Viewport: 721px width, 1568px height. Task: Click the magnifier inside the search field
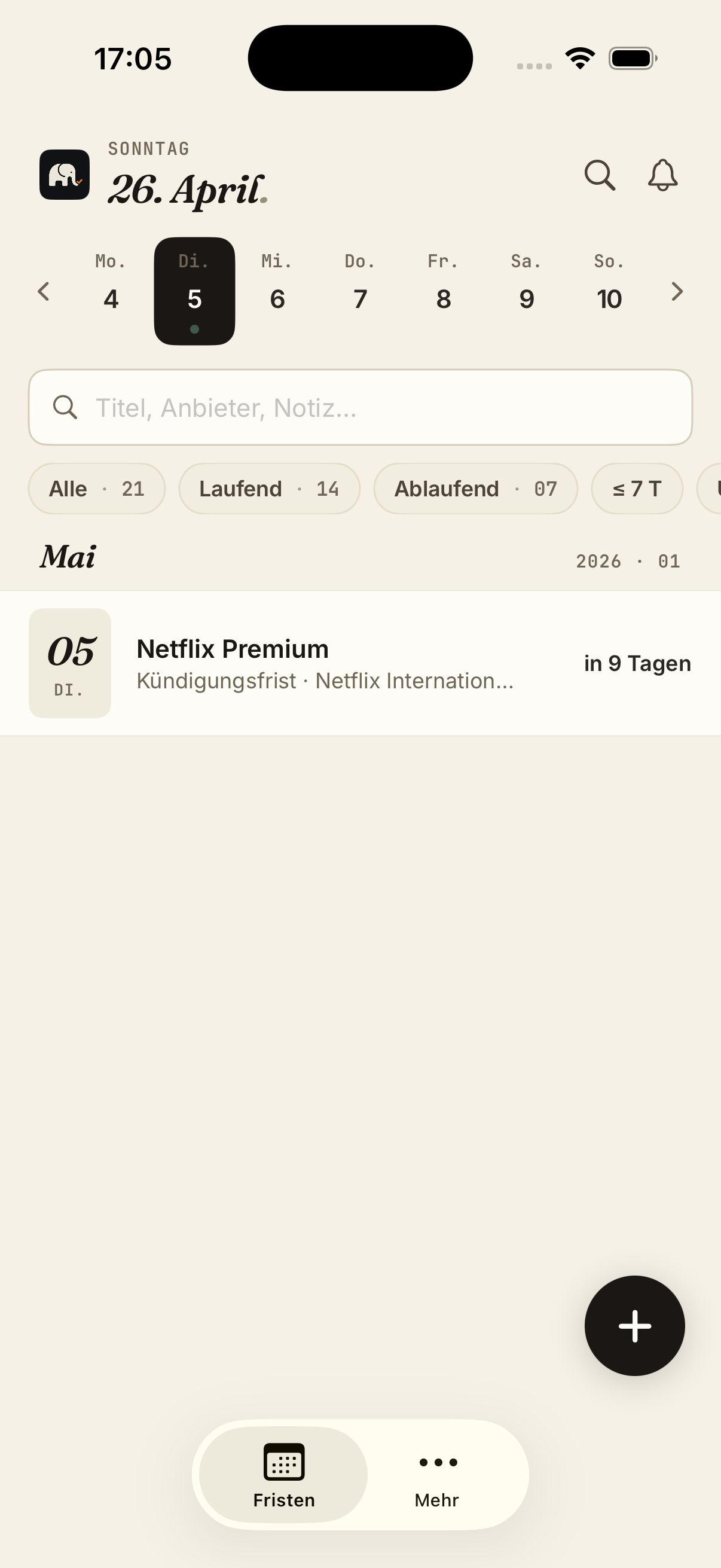(67, 407)
